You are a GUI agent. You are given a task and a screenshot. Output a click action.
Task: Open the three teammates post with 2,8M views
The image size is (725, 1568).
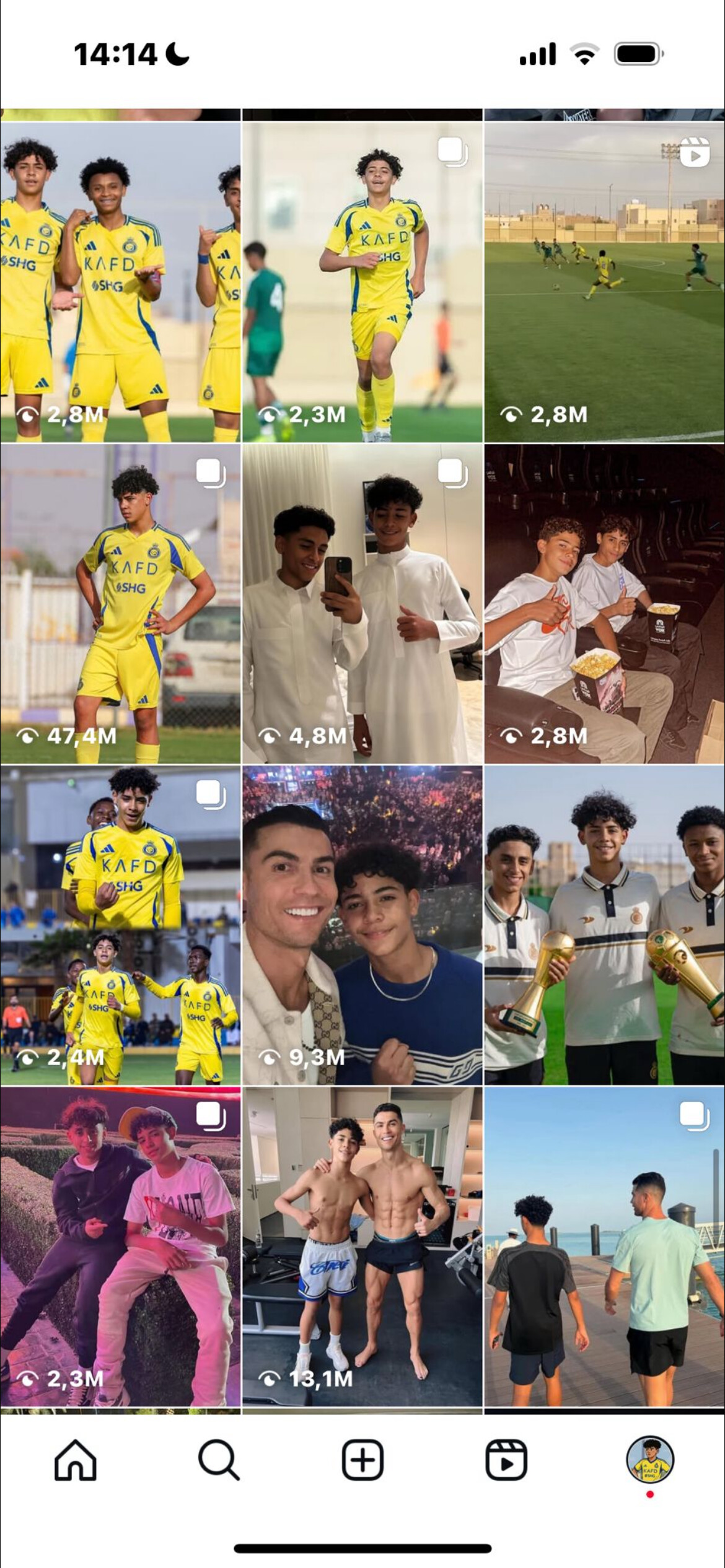(x=120, y=282)
